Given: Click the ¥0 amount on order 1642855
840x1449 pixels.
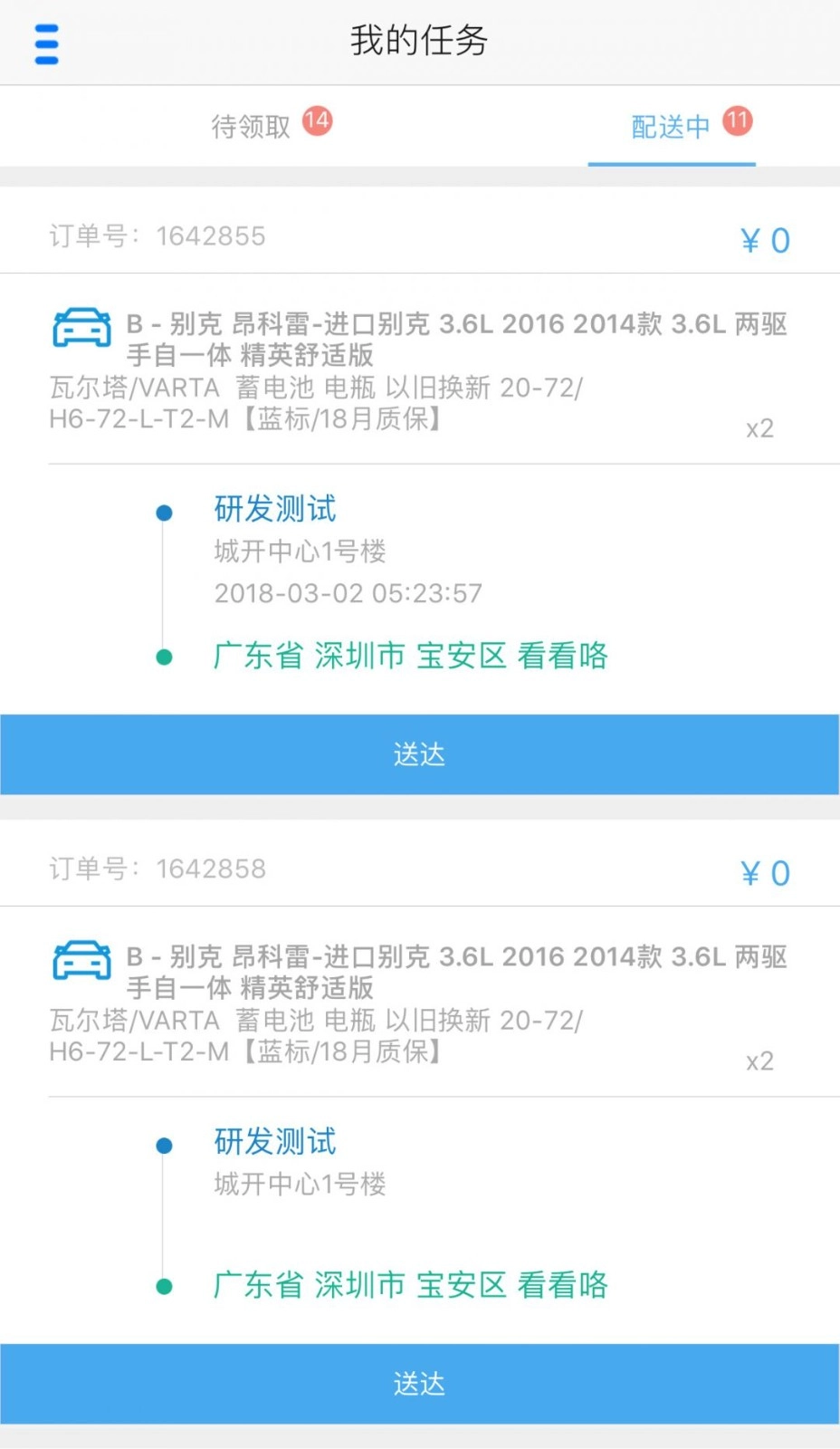Looking at the screenshot, I should [x=763, y=237].
